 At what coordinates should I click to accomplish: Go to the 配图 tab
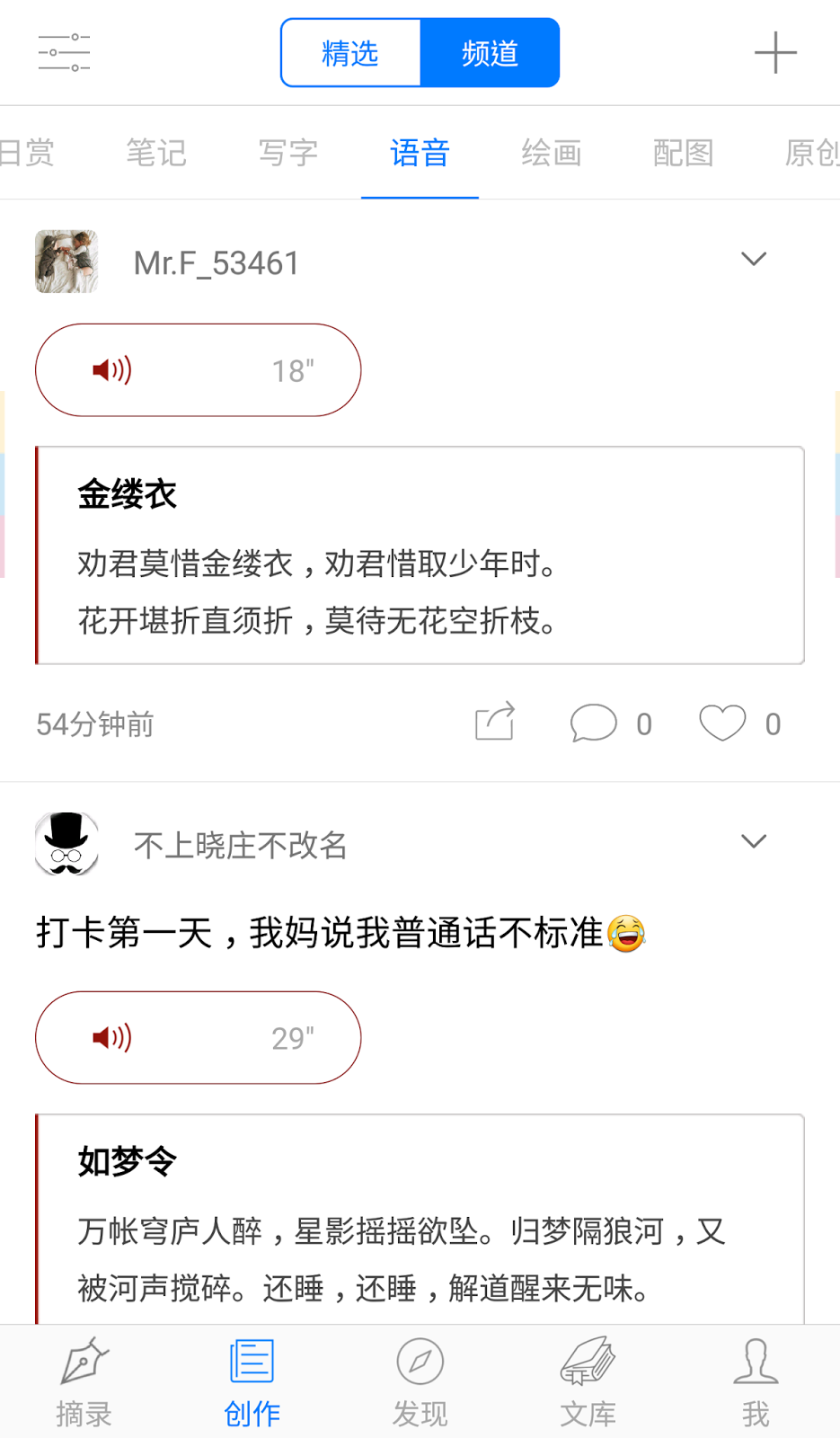tap(684, 153)
